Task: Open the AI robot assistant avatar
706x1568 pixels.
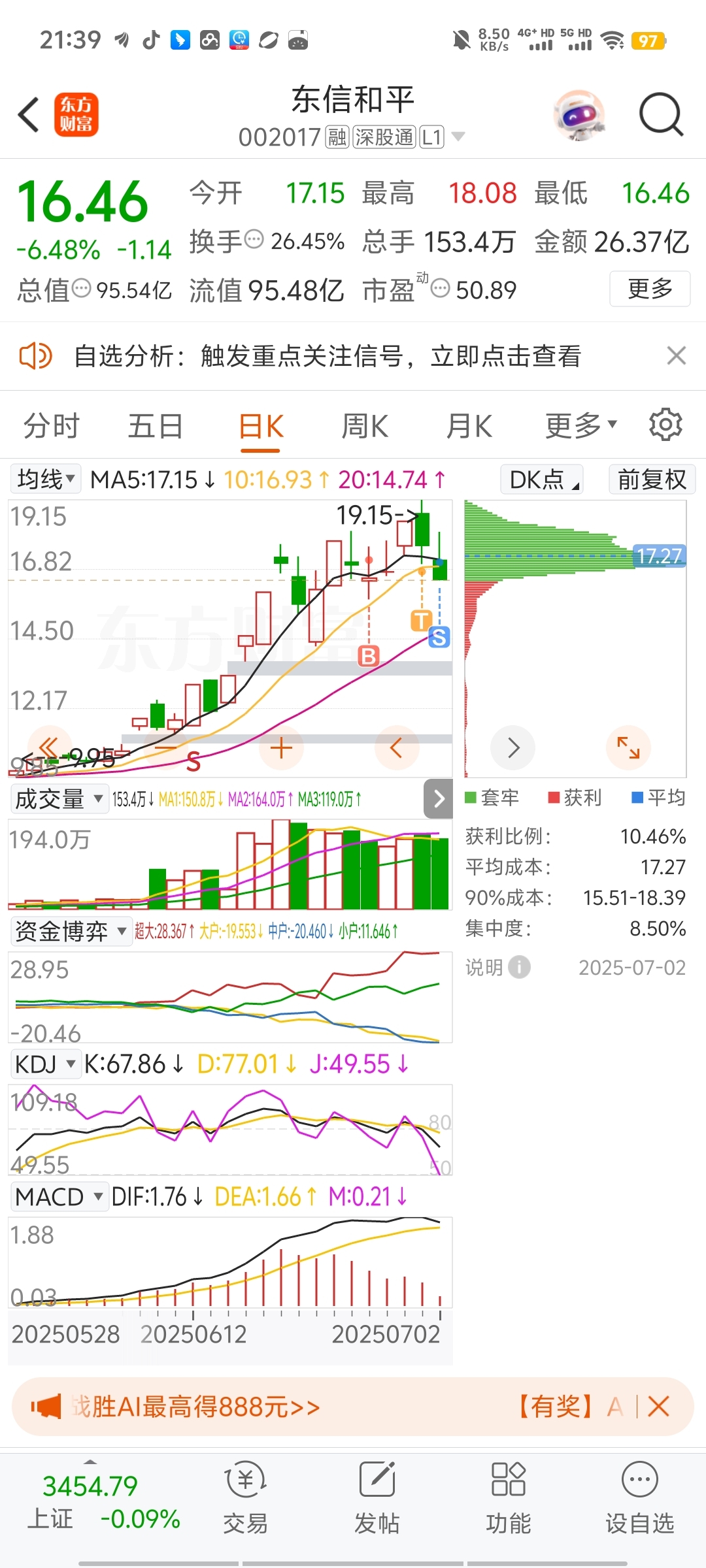Action: pos(579,115)
